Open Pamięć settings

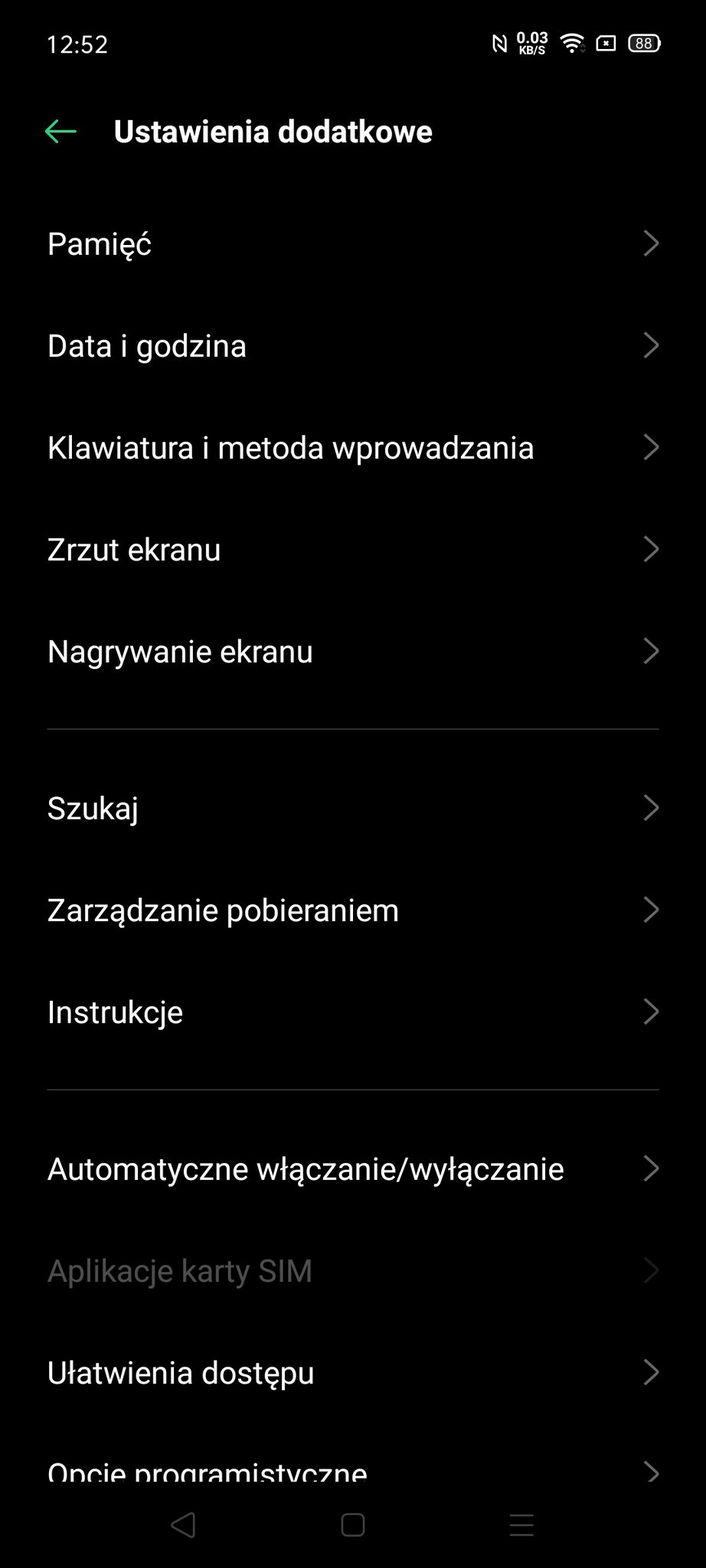pyautogui.click(x=353, y=244)
